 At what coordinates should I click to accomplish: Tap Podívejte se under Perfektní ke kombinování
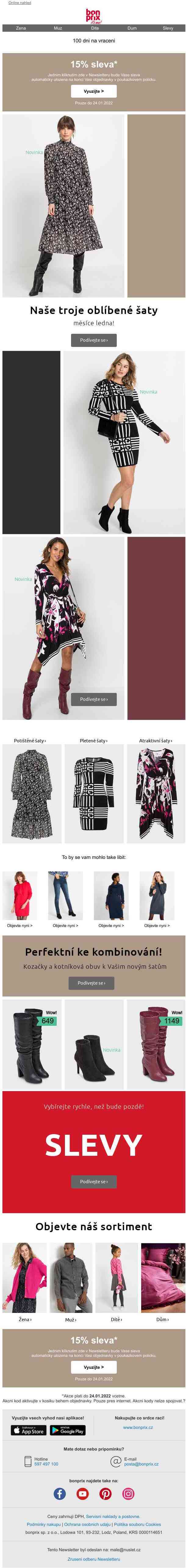tap(91, 982)
